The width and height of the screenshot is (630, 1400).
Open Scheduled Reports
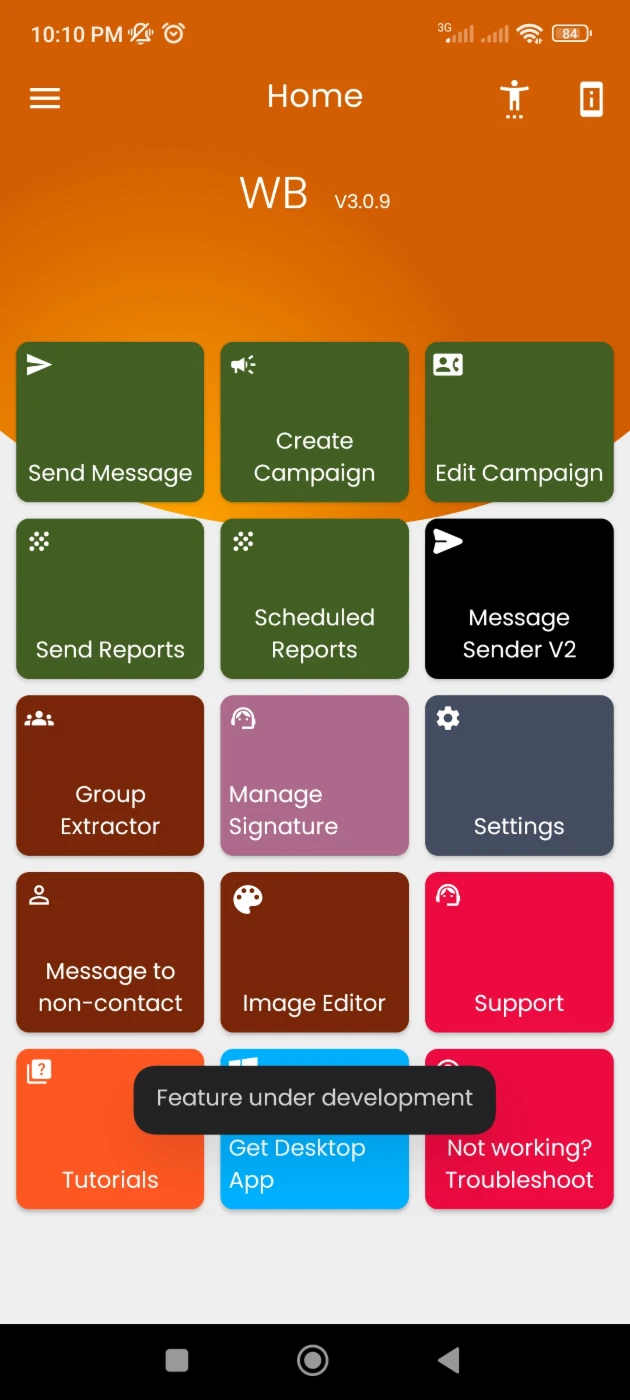(x=314, y=599)
